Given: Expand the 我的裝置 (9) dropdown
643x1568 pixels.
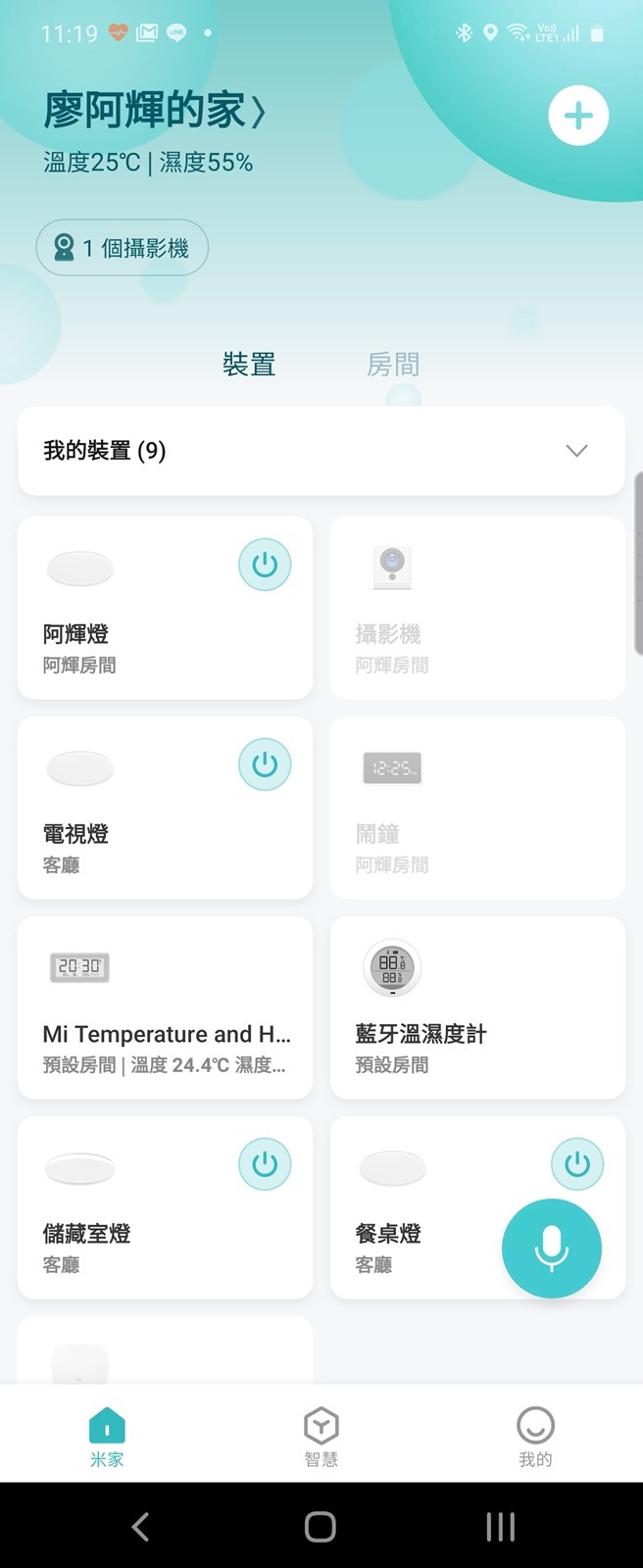Looking at the screenshot, I should click(x=576, y=451).
